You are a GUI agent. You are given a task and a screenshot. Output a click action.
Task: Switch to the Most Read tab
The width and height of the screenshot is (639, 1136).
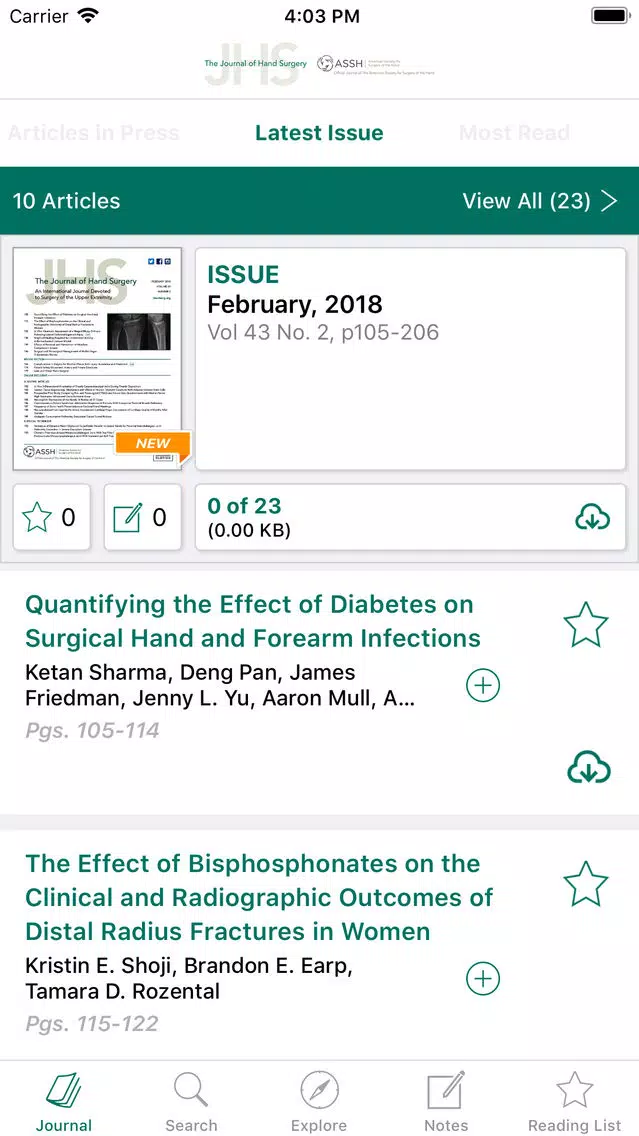click(514, 133)
